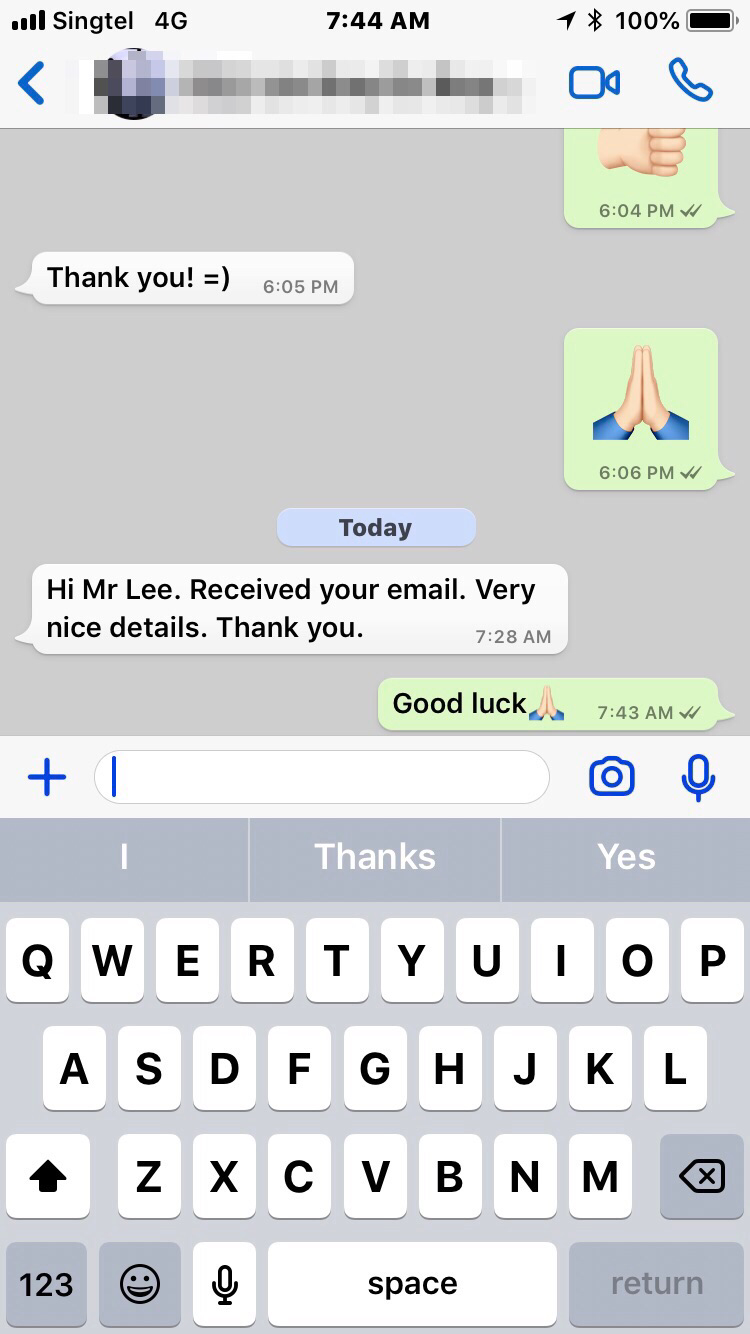Open contact info from header name
The height and width of the screenshot is (1334, 750).
(310, 84)
